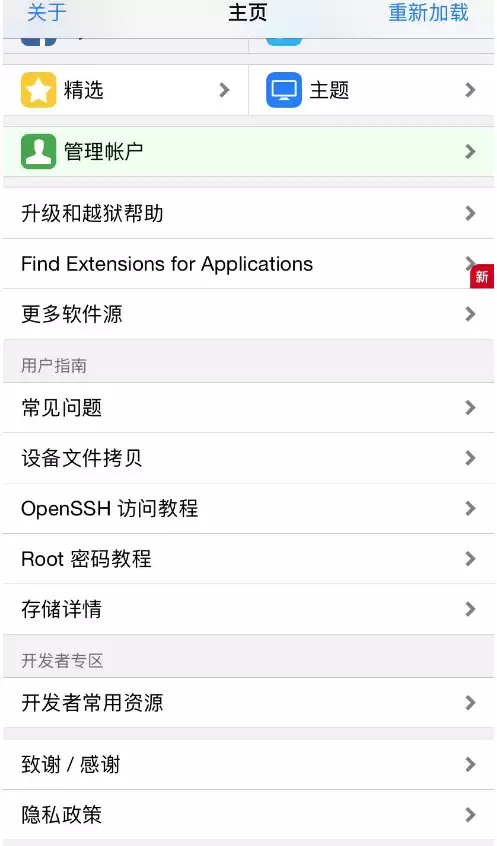Screen dimensions: 497x846
Task: Open 开发者常用资源
Action: click(x=248, y=702)
